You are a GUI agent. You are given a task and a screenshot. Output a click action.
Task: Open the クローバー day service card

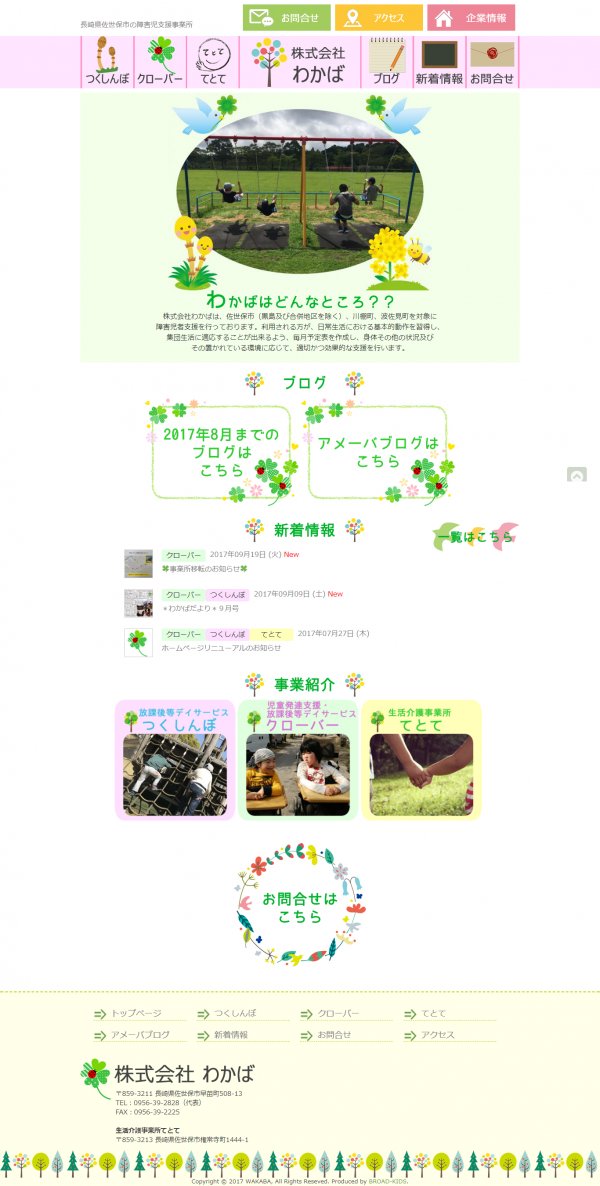(298, 760)
